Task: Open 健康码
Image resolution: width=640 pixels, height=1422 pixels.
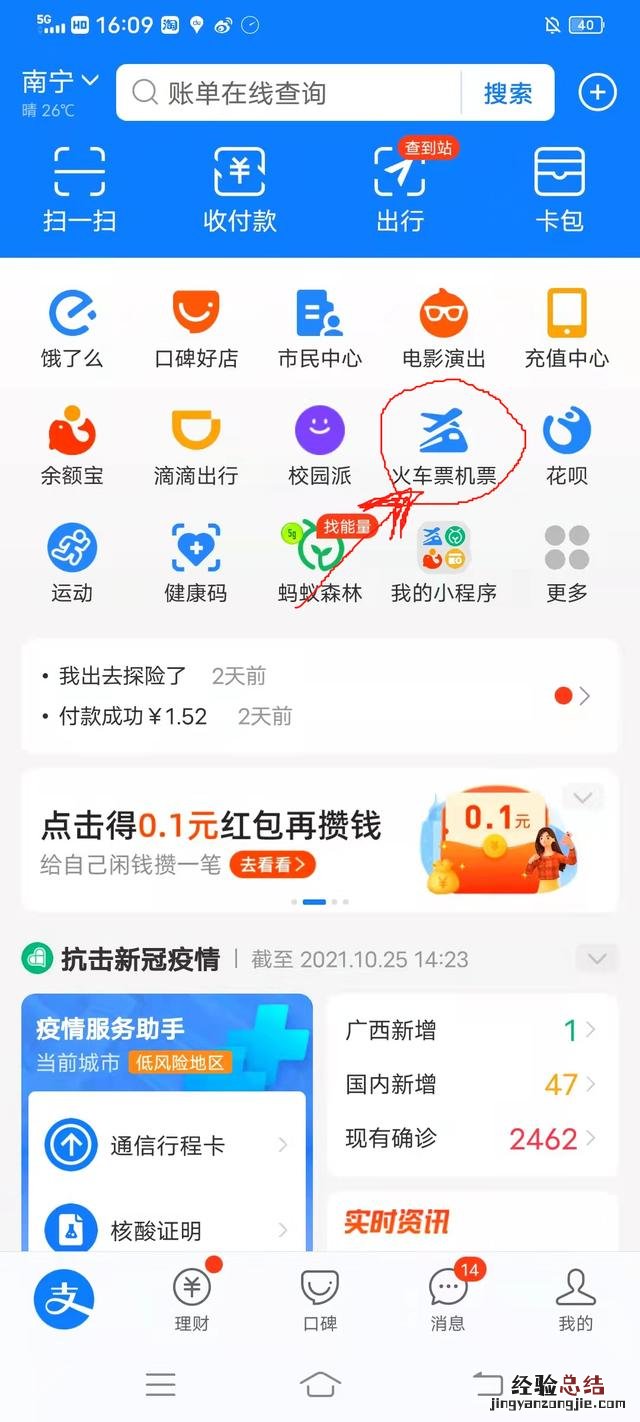Action: (x=196, y=563)
